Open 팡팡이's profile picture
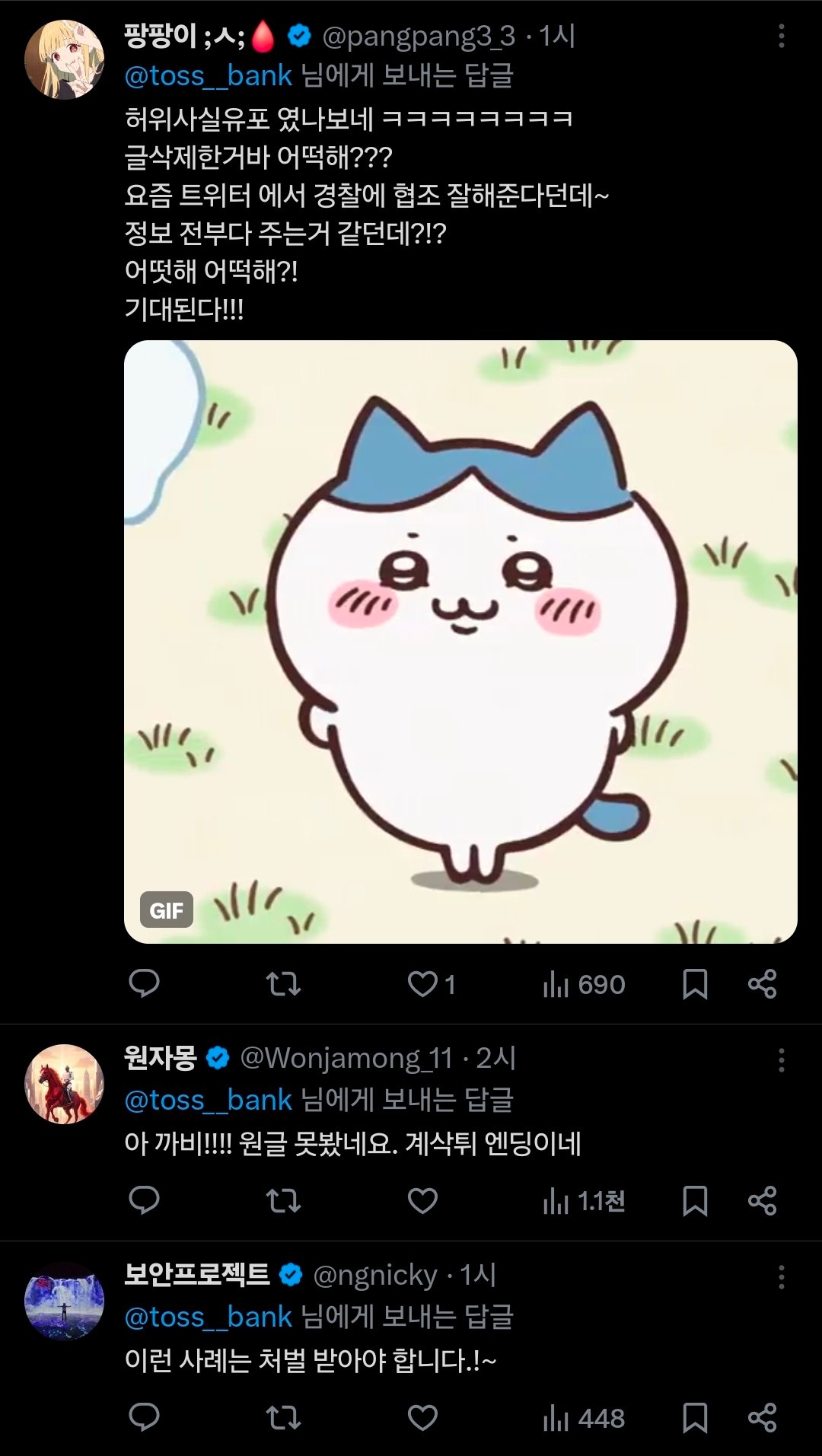 [64, 59]
